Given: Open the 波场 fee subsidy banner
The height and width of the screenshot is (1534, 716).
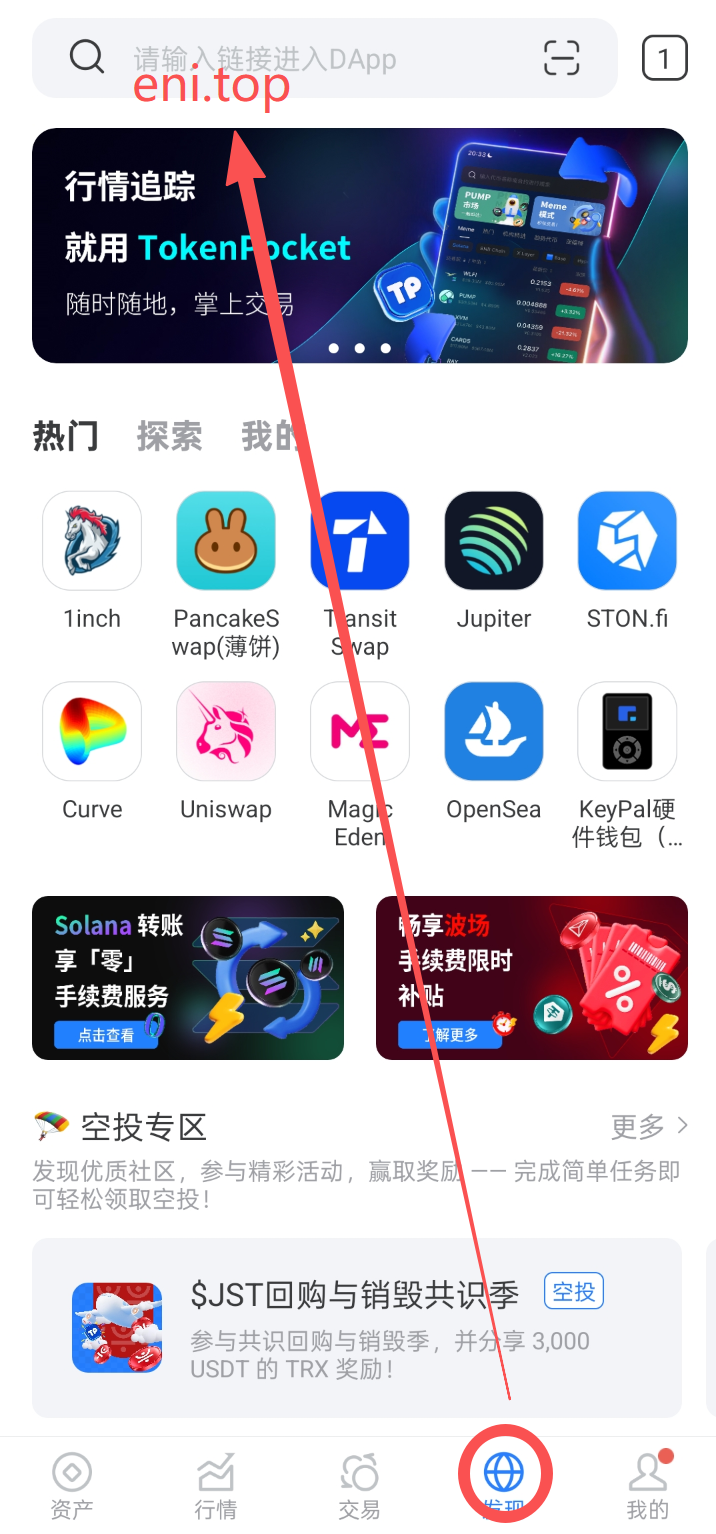Looking at the screenshot, I should (531, 977).
